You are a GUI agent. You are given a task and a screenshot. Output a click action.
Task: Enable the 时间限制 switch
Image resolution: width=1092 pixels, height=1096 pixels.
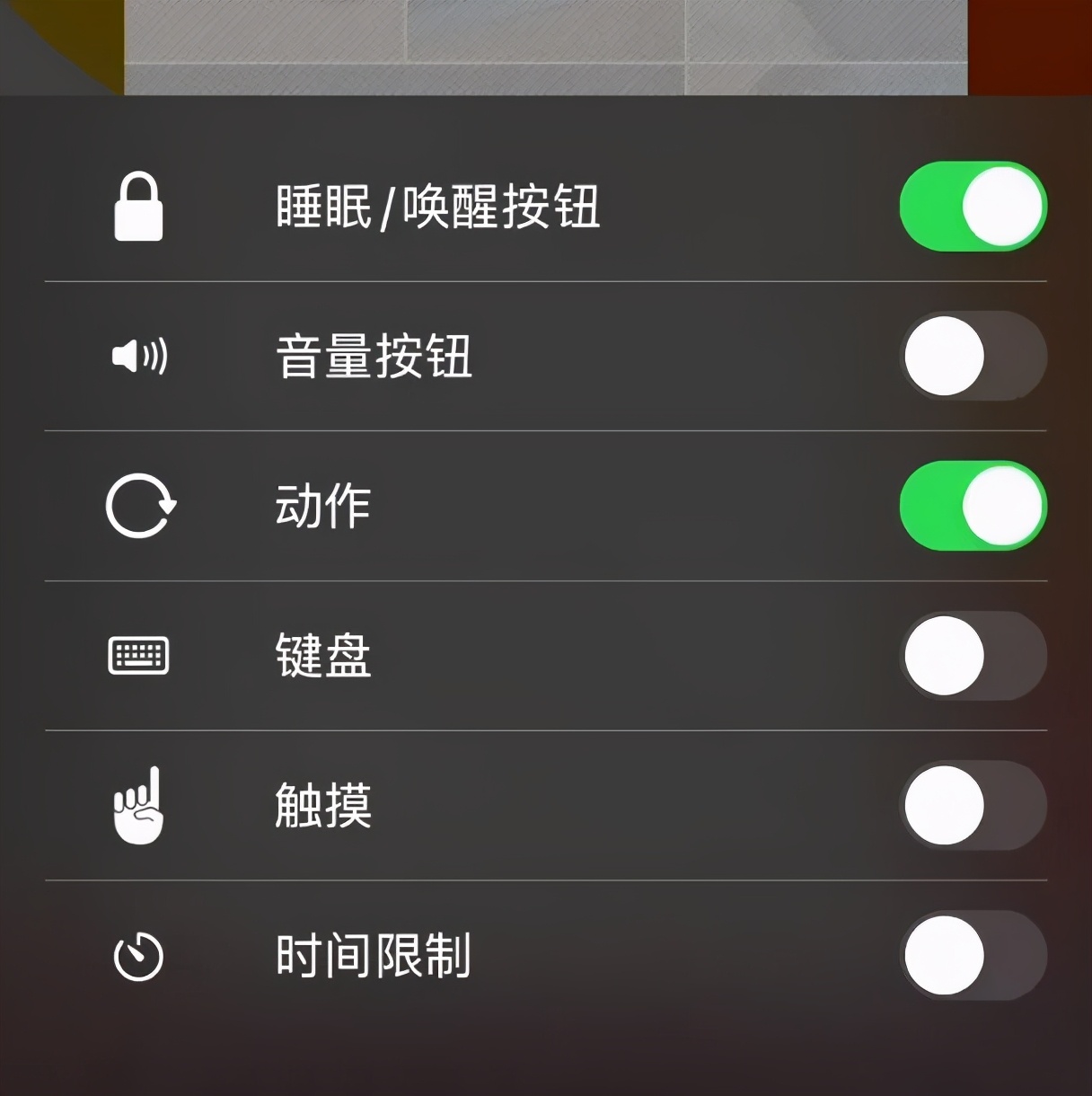click(973, 956)
